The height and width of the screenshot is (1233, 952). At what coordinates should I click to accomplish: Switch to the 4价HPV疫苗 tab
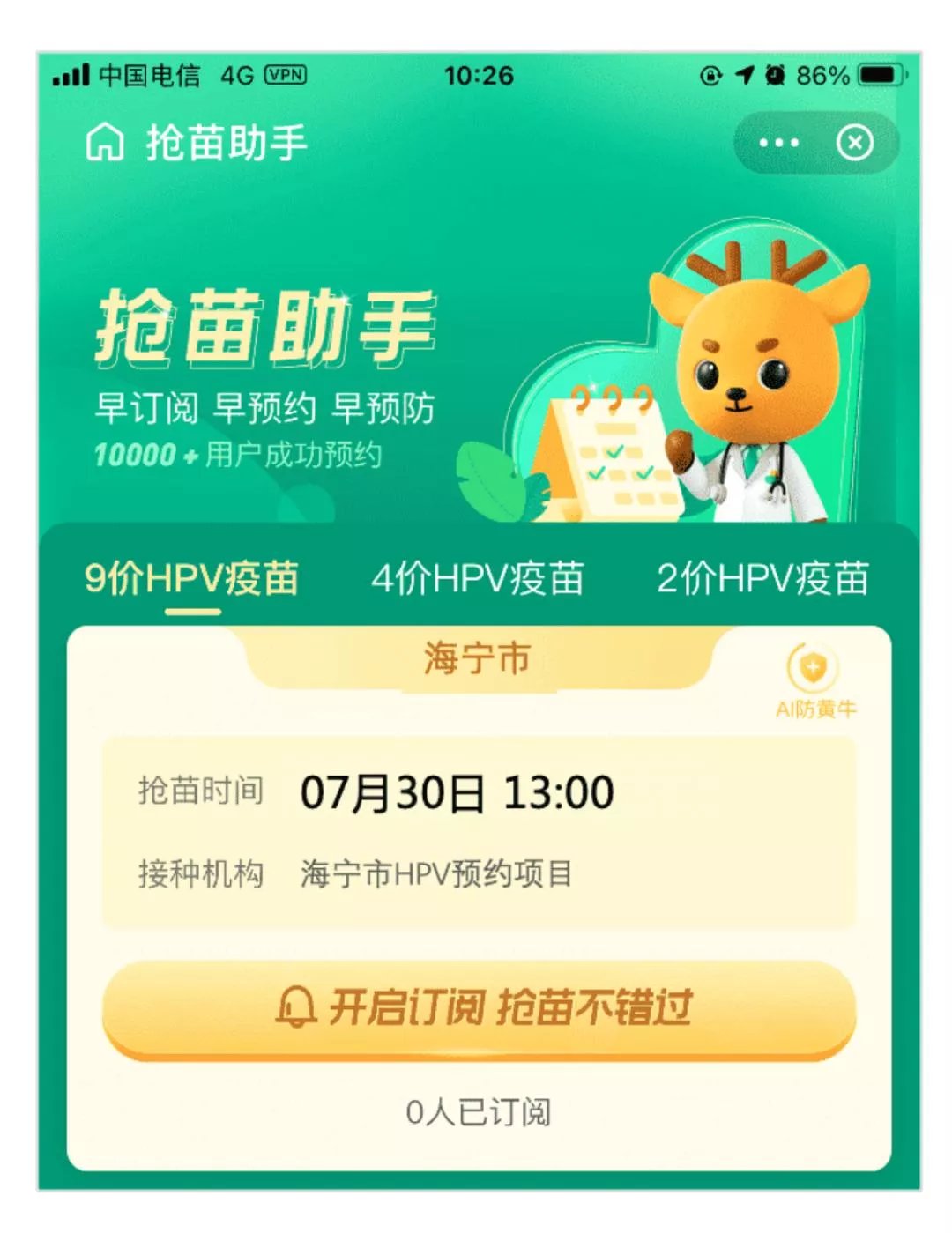(477, 579)
